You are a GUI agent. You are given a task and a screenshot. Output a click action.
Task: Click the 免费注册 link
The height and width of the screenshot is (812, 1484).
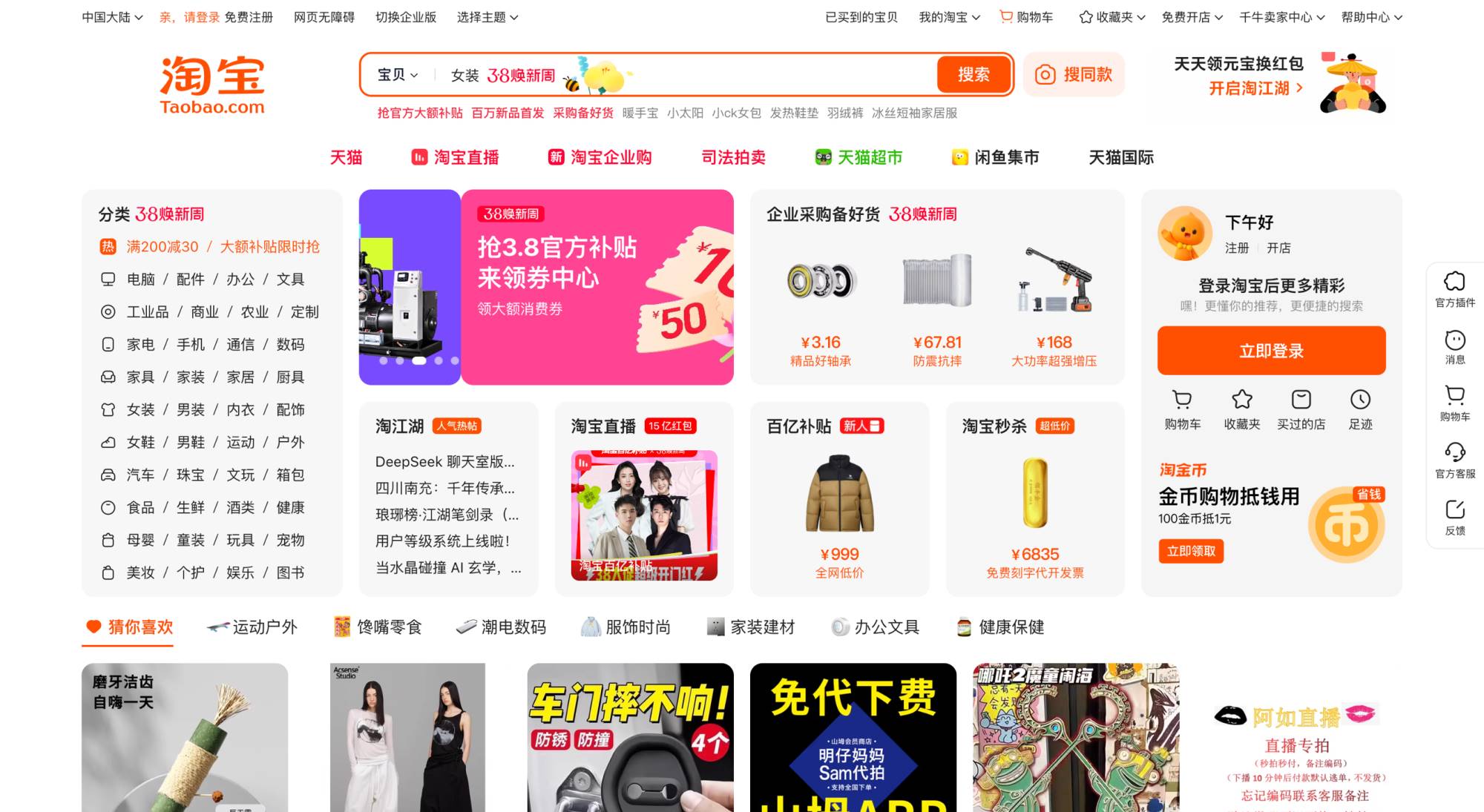point(249,17)
